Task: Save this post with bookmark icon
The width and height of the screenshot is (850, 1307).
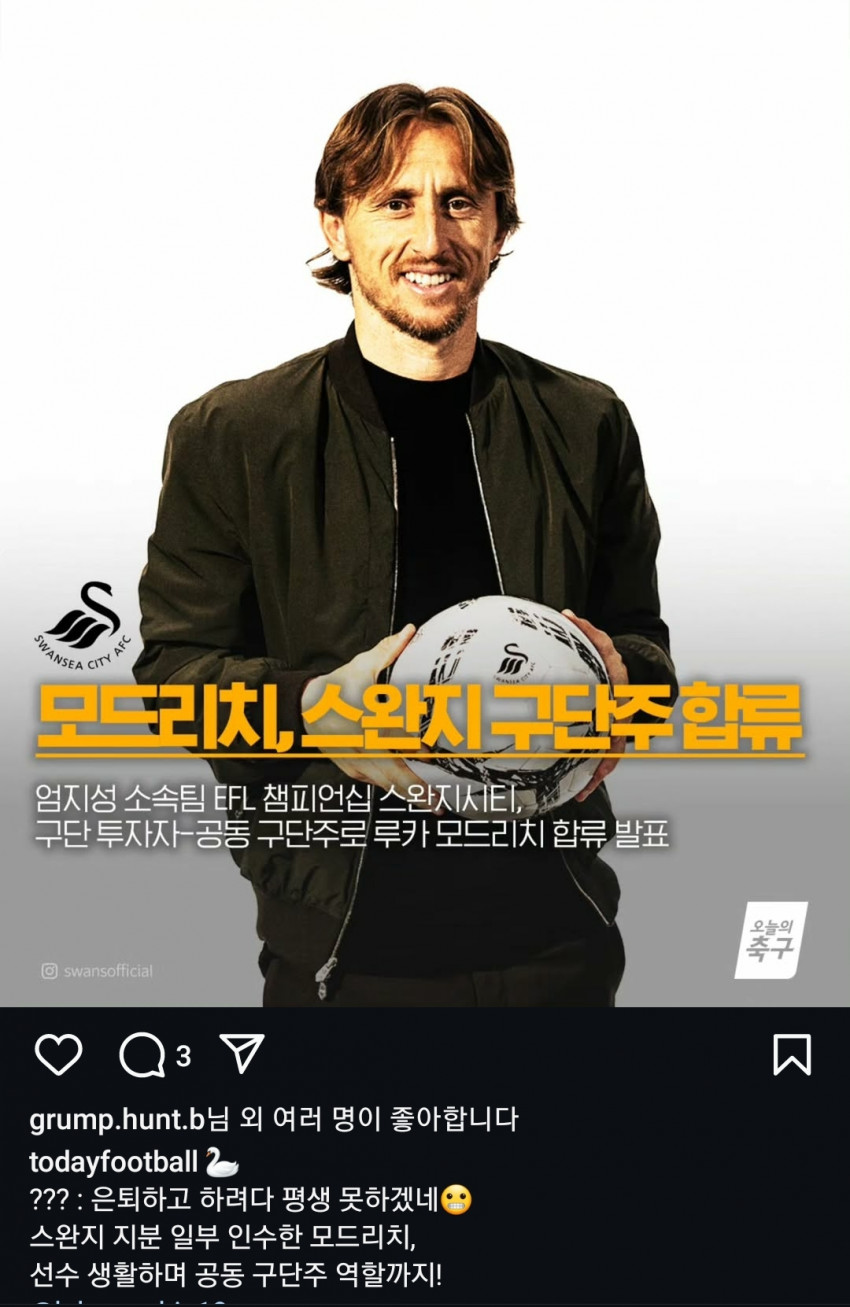Action: pyautogui.click(x=792, y=1054)
